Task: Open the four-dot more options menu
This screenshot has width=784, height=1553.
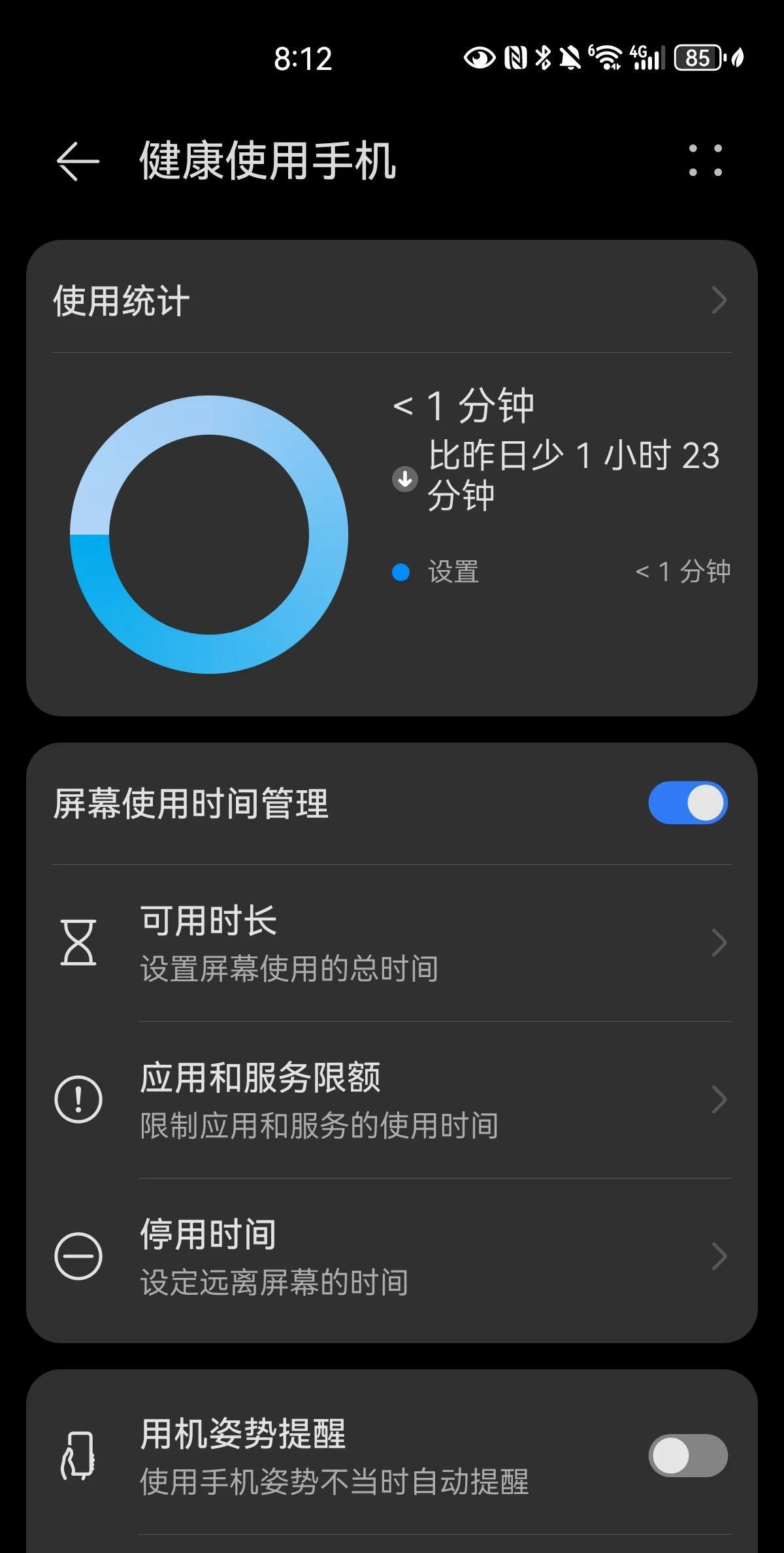Action: (706, 161)
